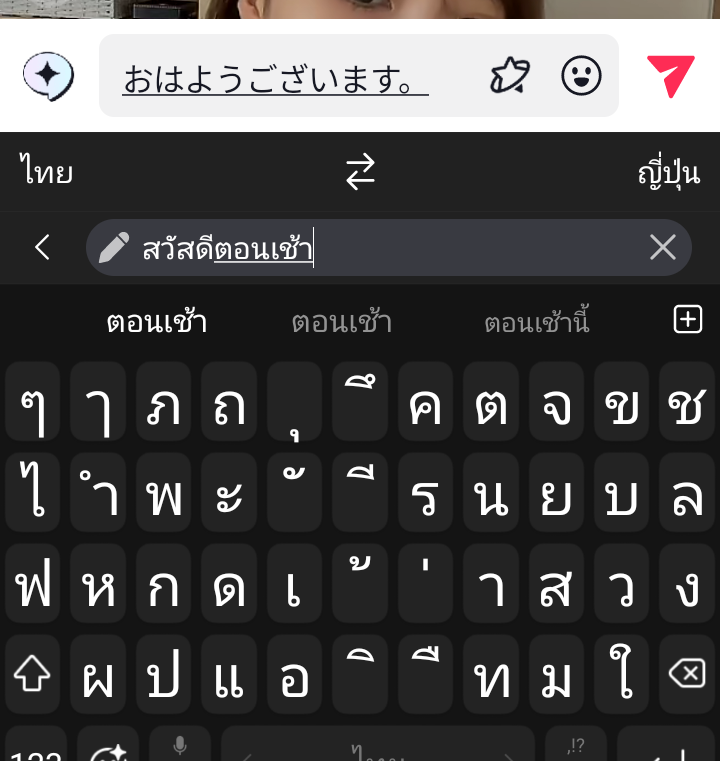This screenshot has height=761, width=720.
Task: Type the ส key
Action: (x=555, y=586)
